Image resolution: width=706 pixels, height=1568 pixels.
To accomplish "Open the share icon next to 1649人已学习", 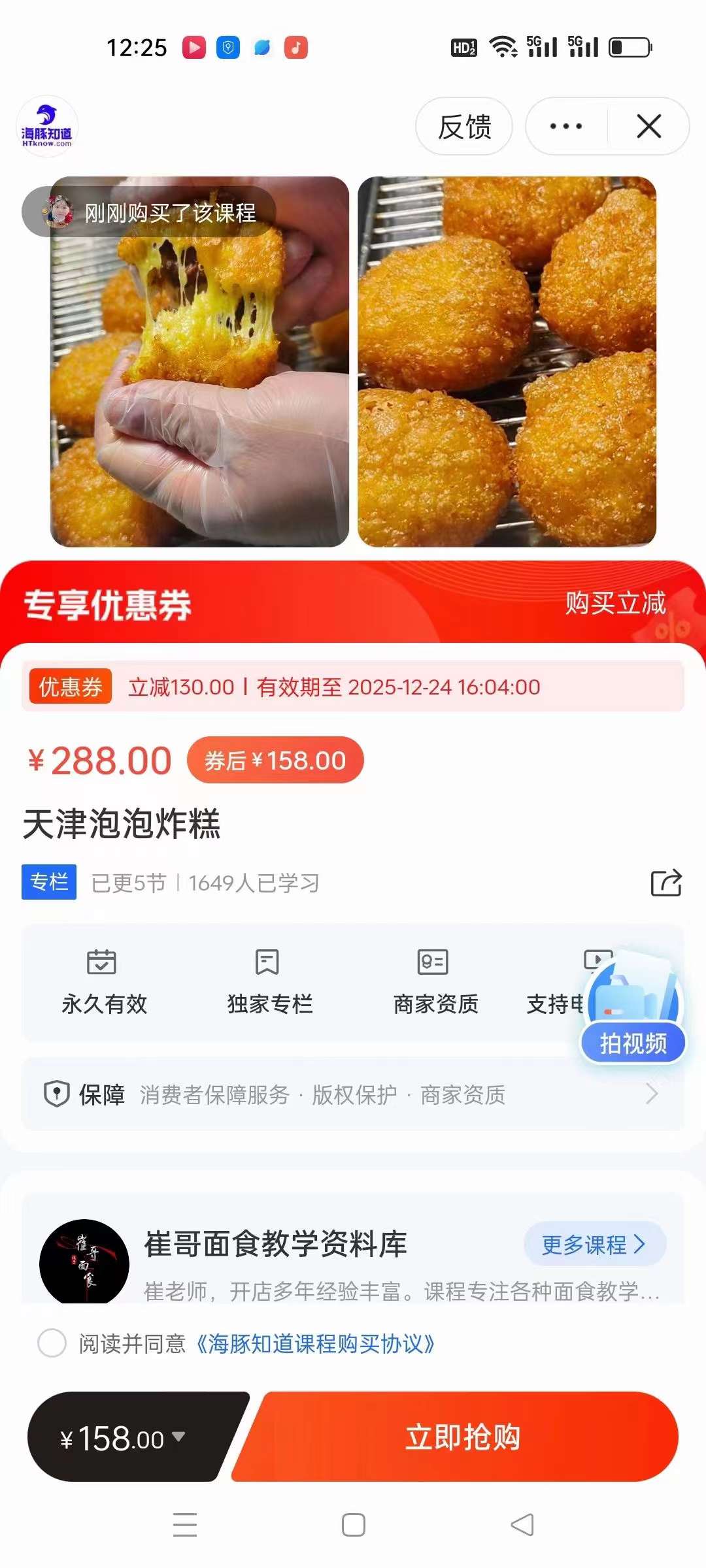I will [x=667, y=883].
